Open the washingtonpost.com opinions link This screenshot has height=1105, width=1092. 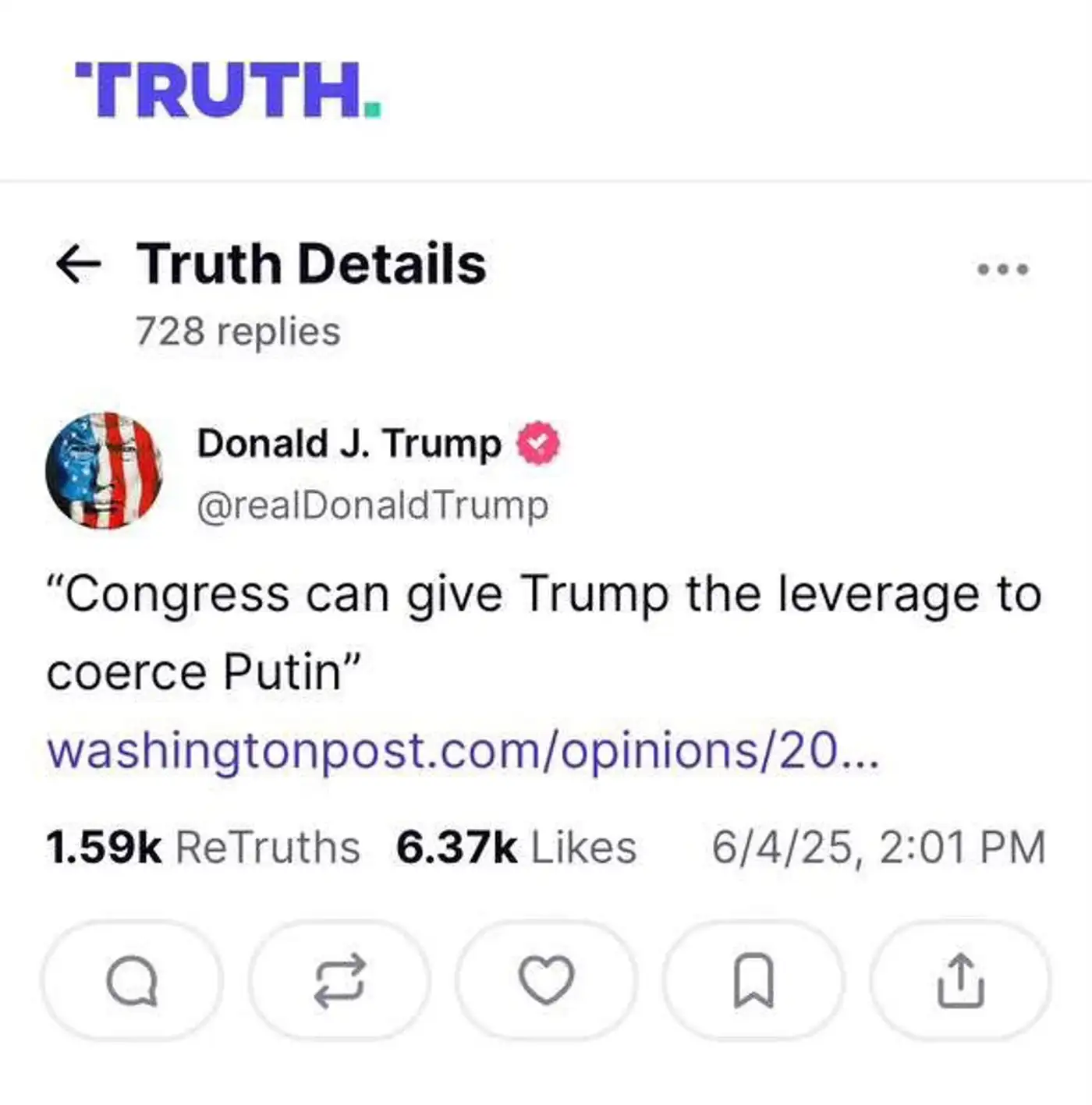463,750
